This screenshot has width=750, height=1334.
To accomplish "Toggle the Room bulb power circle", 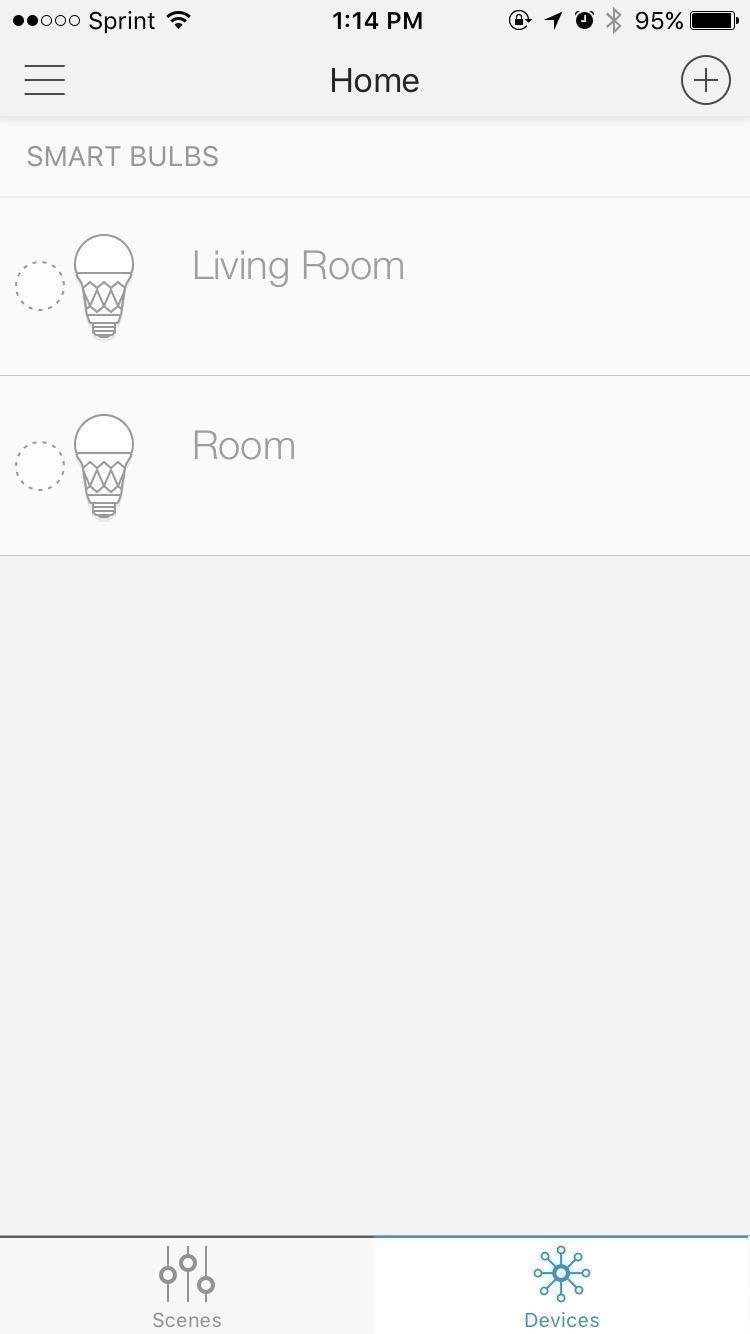I will [40, 466].
